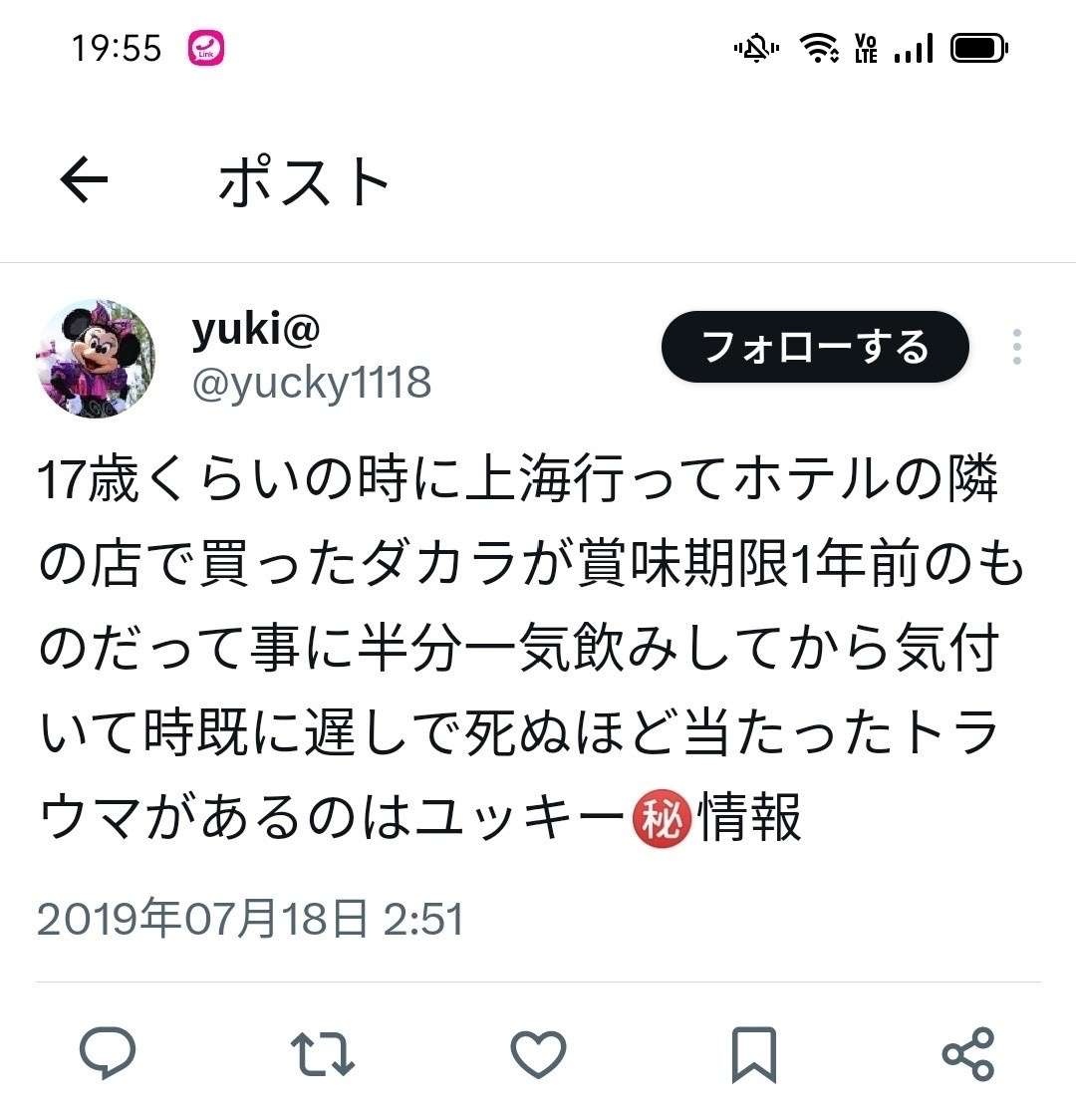Like the post with the heart

pyautogui.click(x=538, y=1053)
